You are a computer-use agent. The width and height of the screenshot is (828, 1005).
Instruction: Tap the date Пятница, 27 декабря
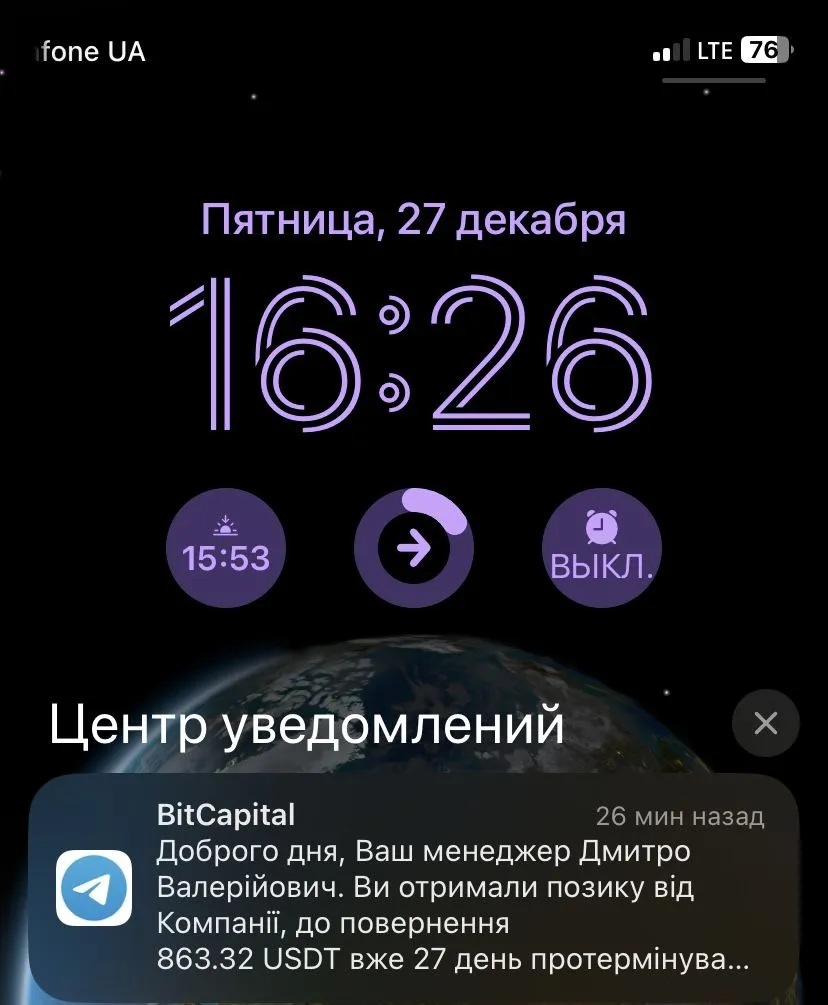coord(414,219)
